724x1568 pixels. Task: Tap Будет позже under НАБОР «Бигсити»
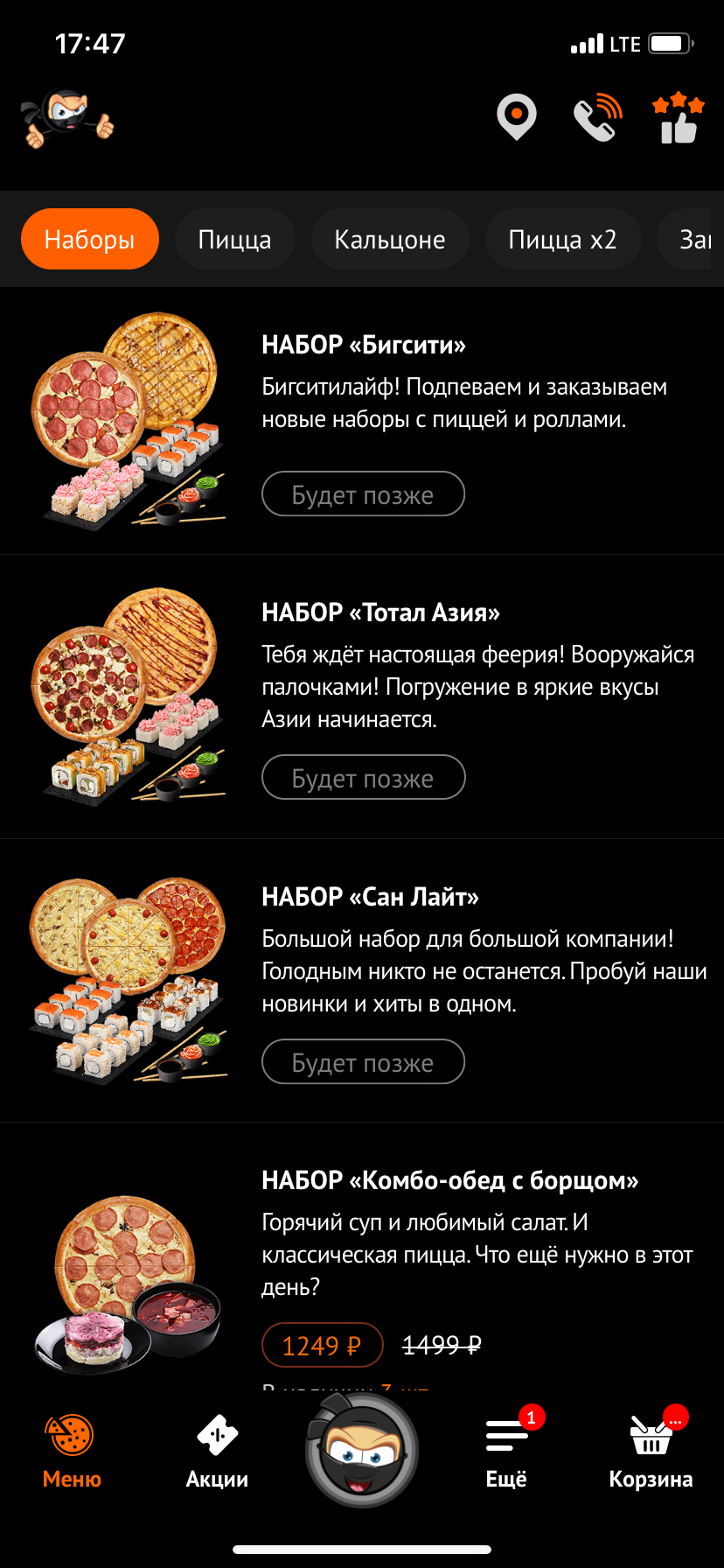[x=363, y=494]
